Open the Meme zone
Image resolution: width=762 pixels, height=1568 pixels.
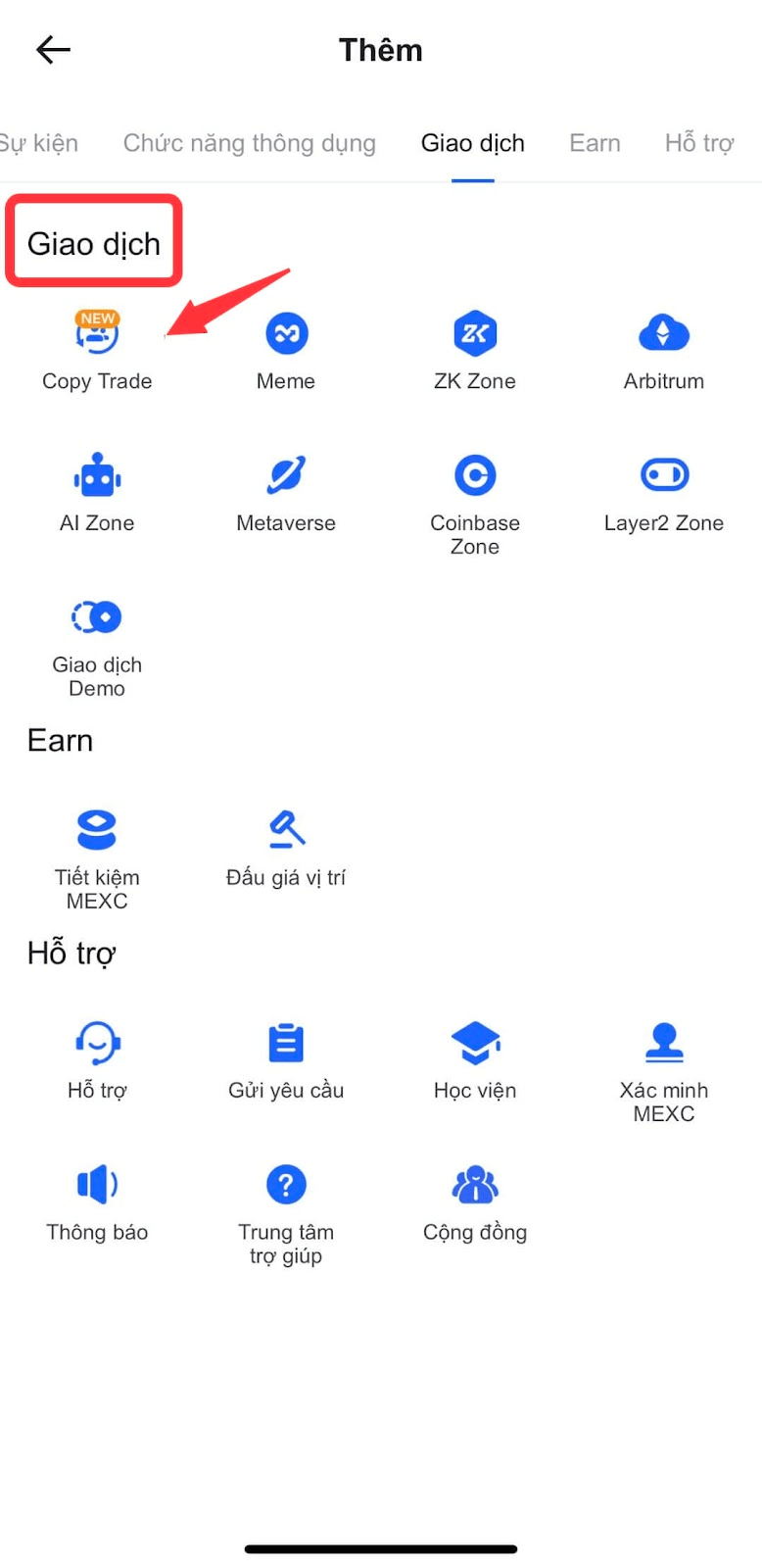(x=286, y=350)
